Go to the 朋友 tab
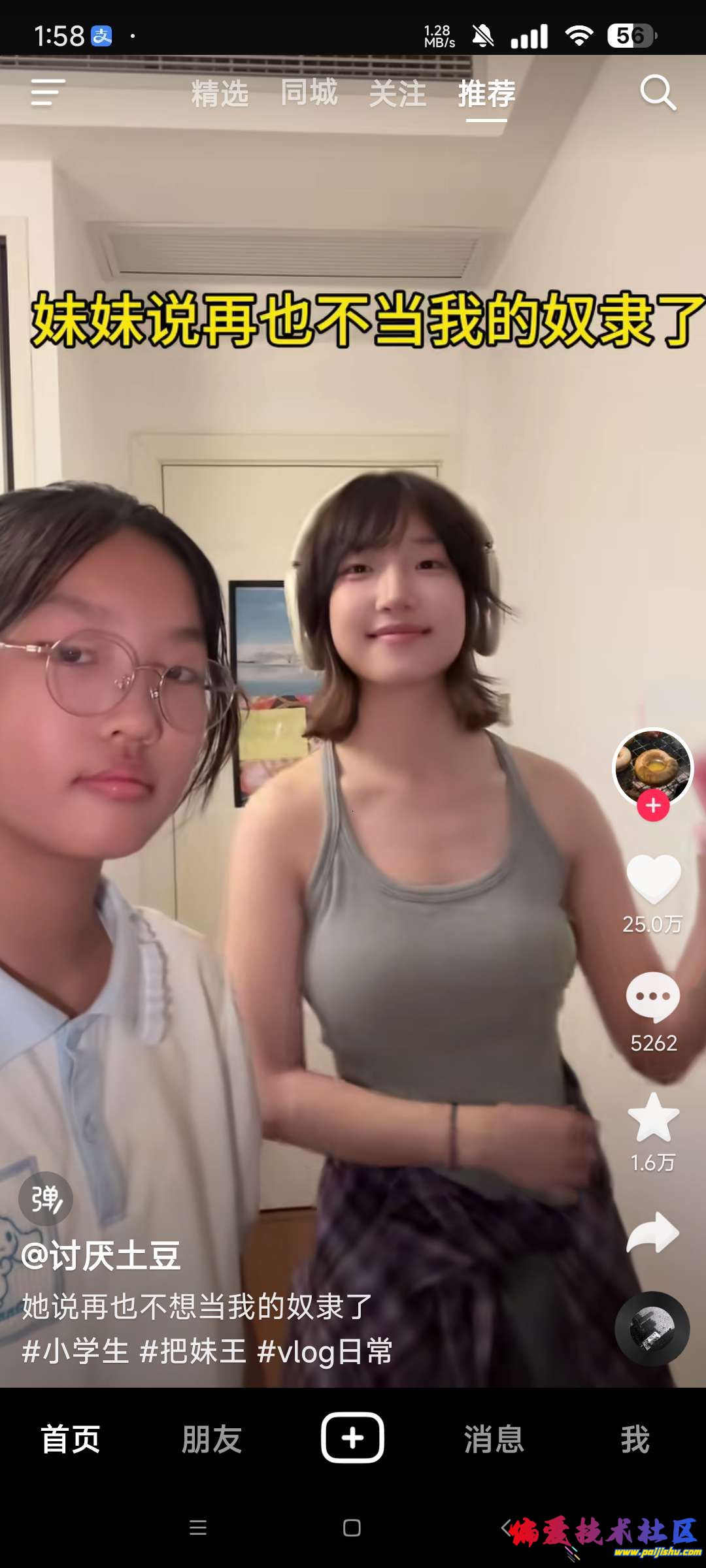The width and height of the screenshot is (706, 1568). 212,1439
